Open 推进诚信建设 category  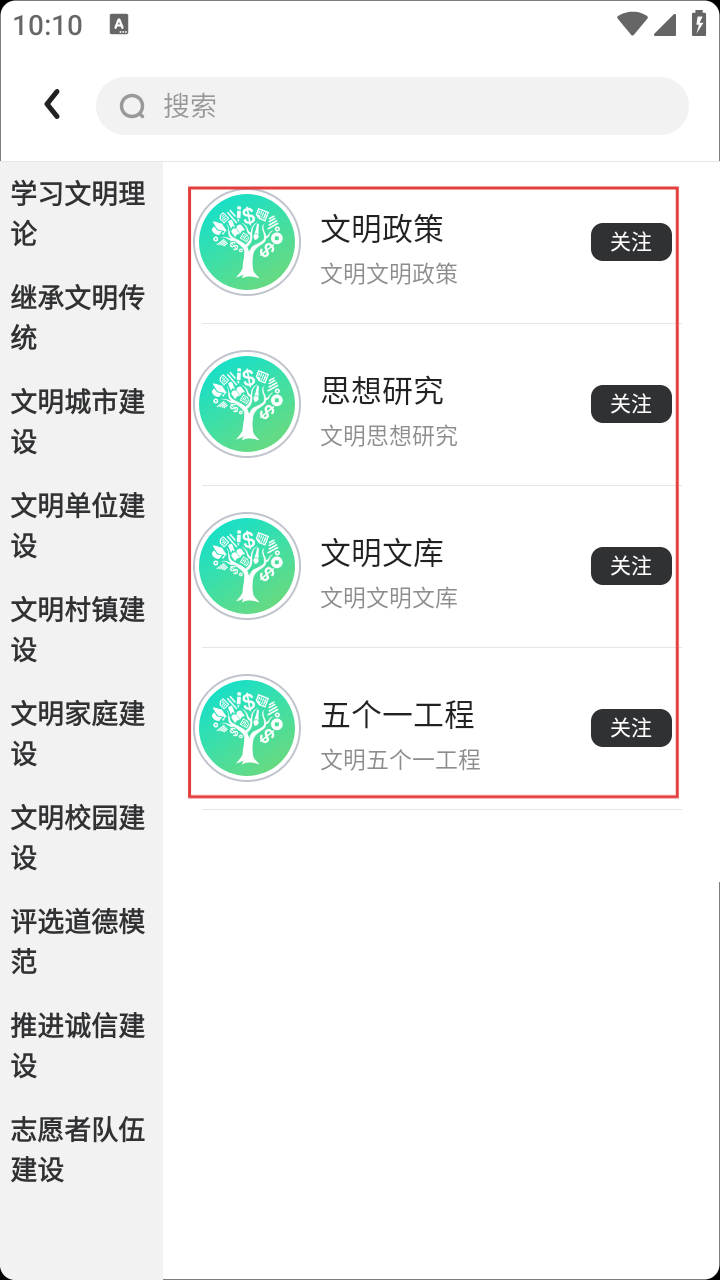(x=78, y=1045)
